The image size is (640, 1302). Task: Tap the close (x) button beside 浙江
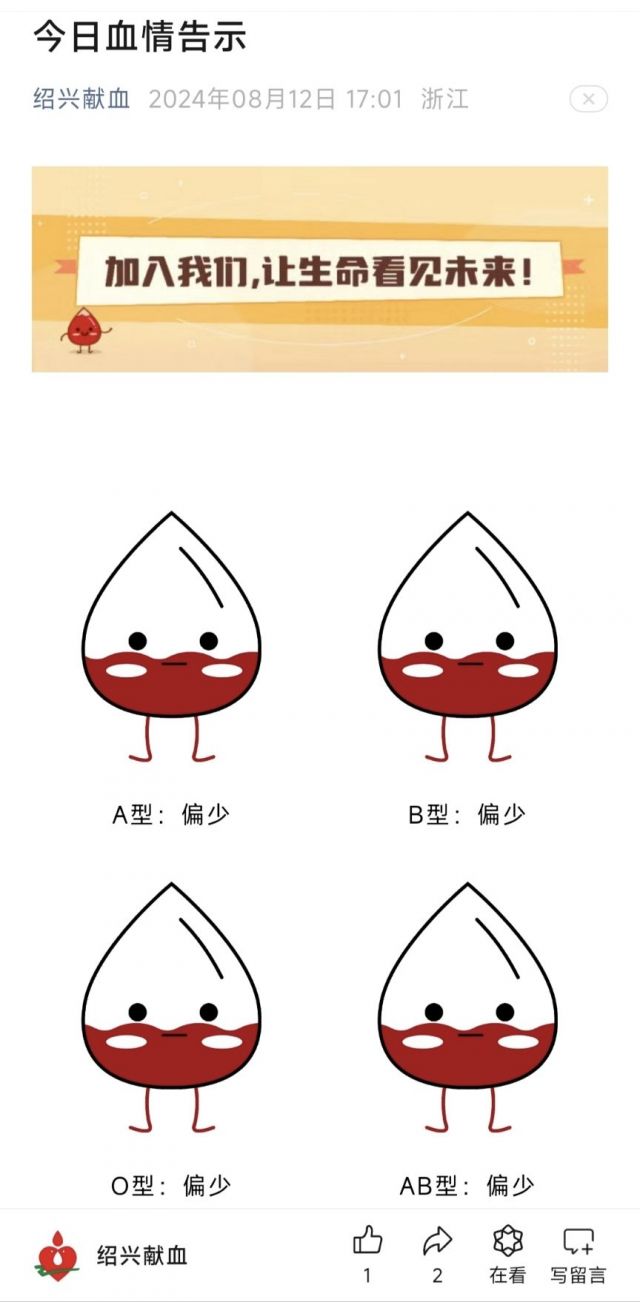[x=588, y=99]
